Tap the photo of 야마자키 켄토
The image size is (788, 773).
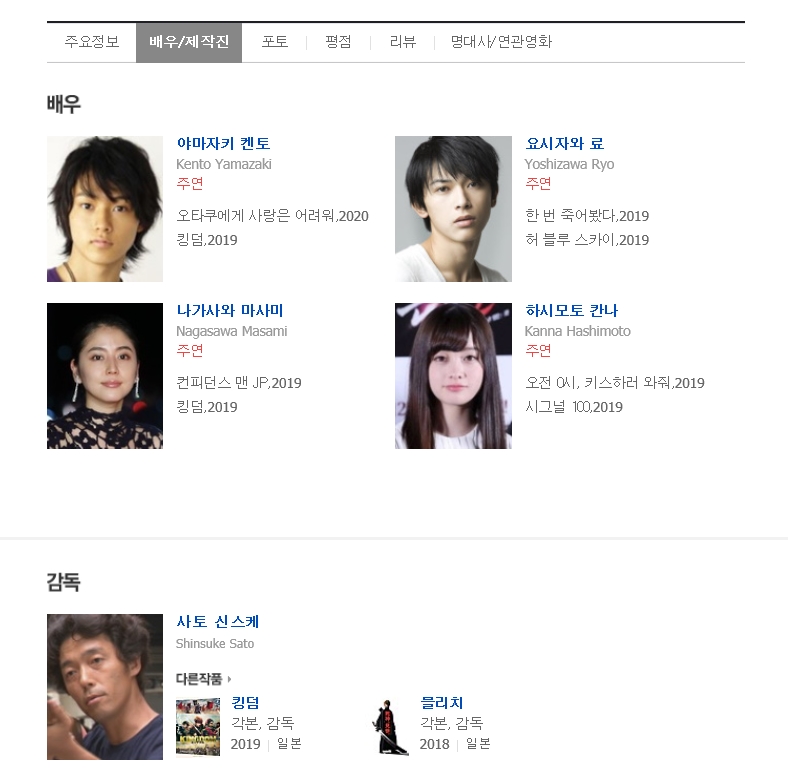[105, 209]
